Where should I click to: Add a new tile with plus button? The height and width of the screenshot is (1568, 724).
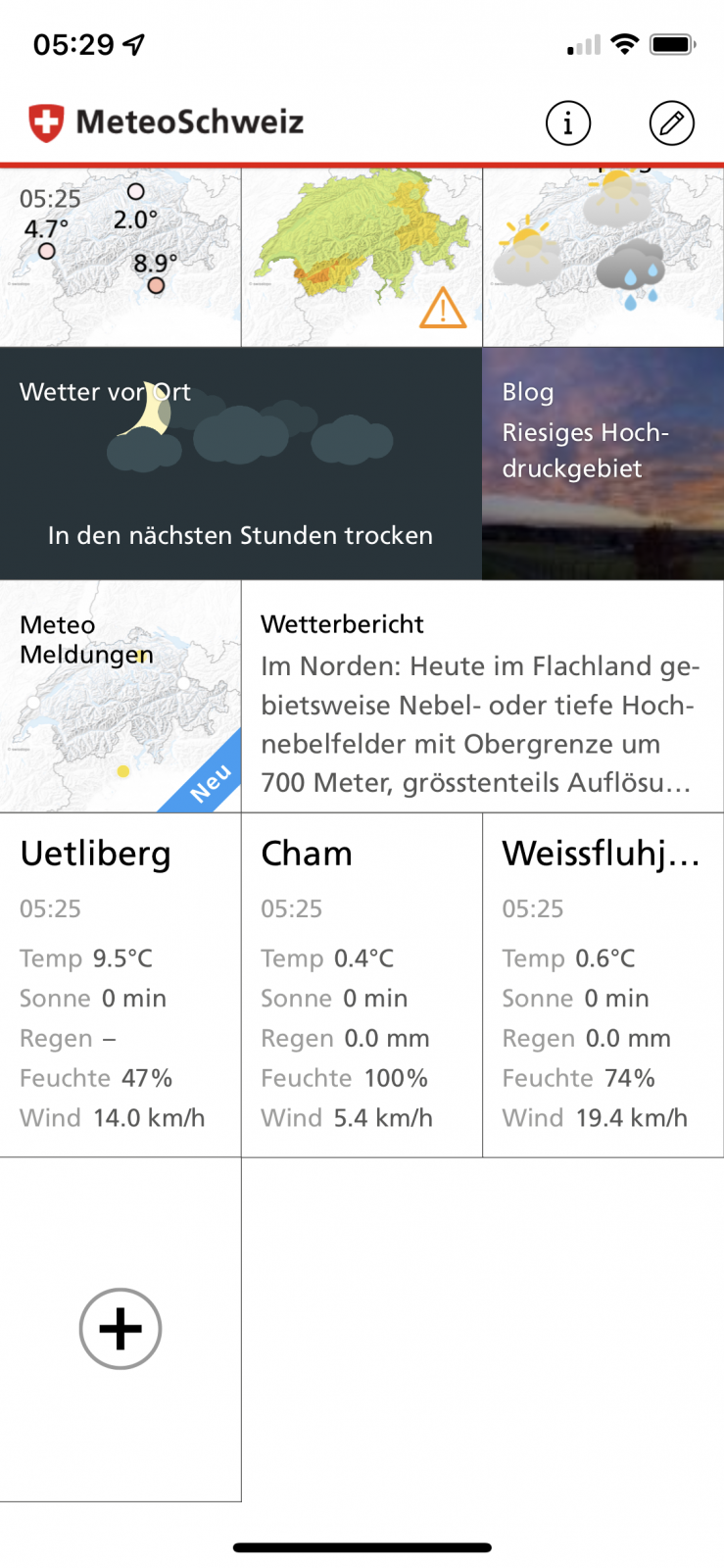pos(121,1329)
